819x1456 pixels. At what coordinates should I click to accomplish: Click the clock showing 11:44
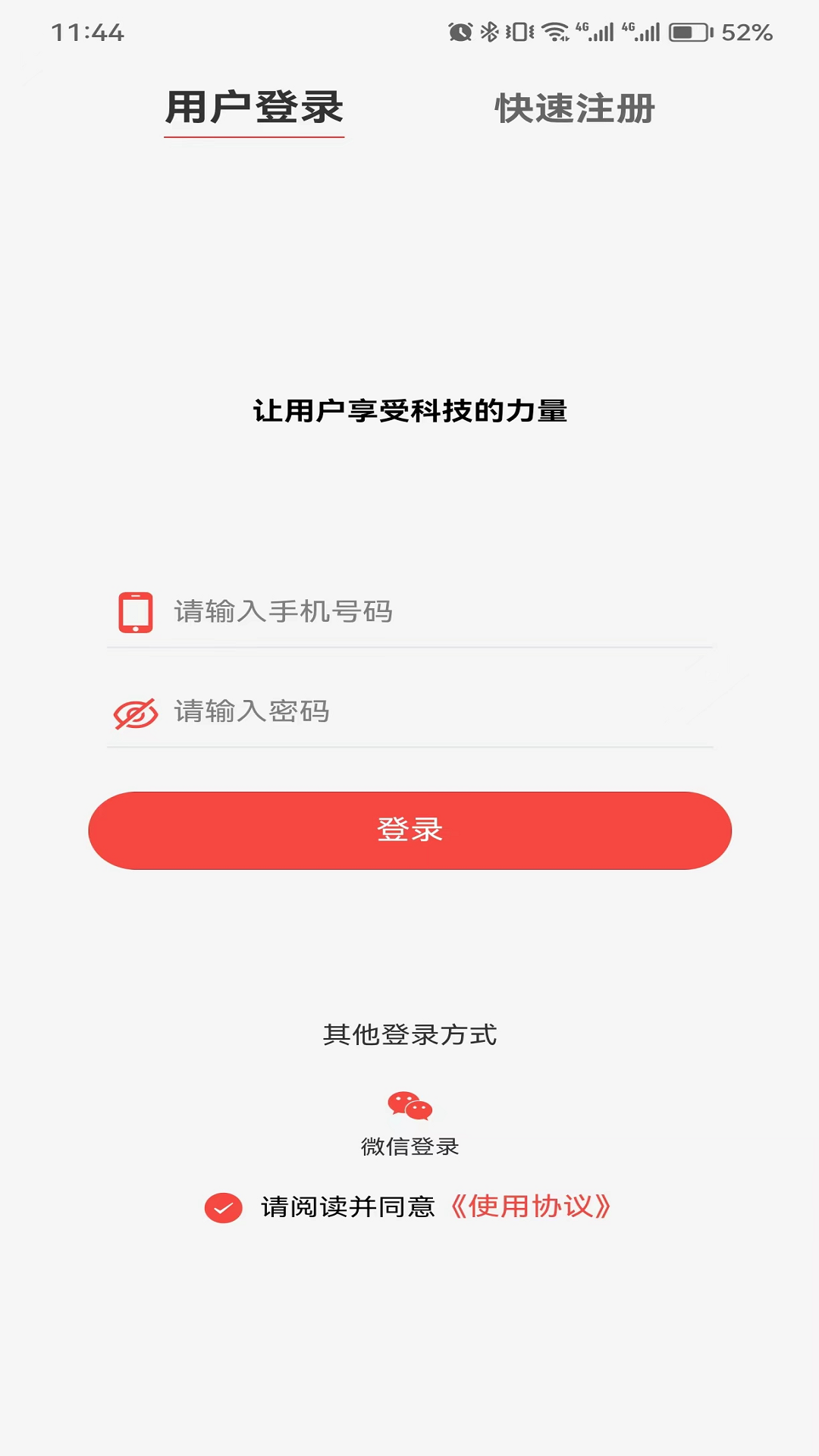pyautogui.click(x=86, y=30)
